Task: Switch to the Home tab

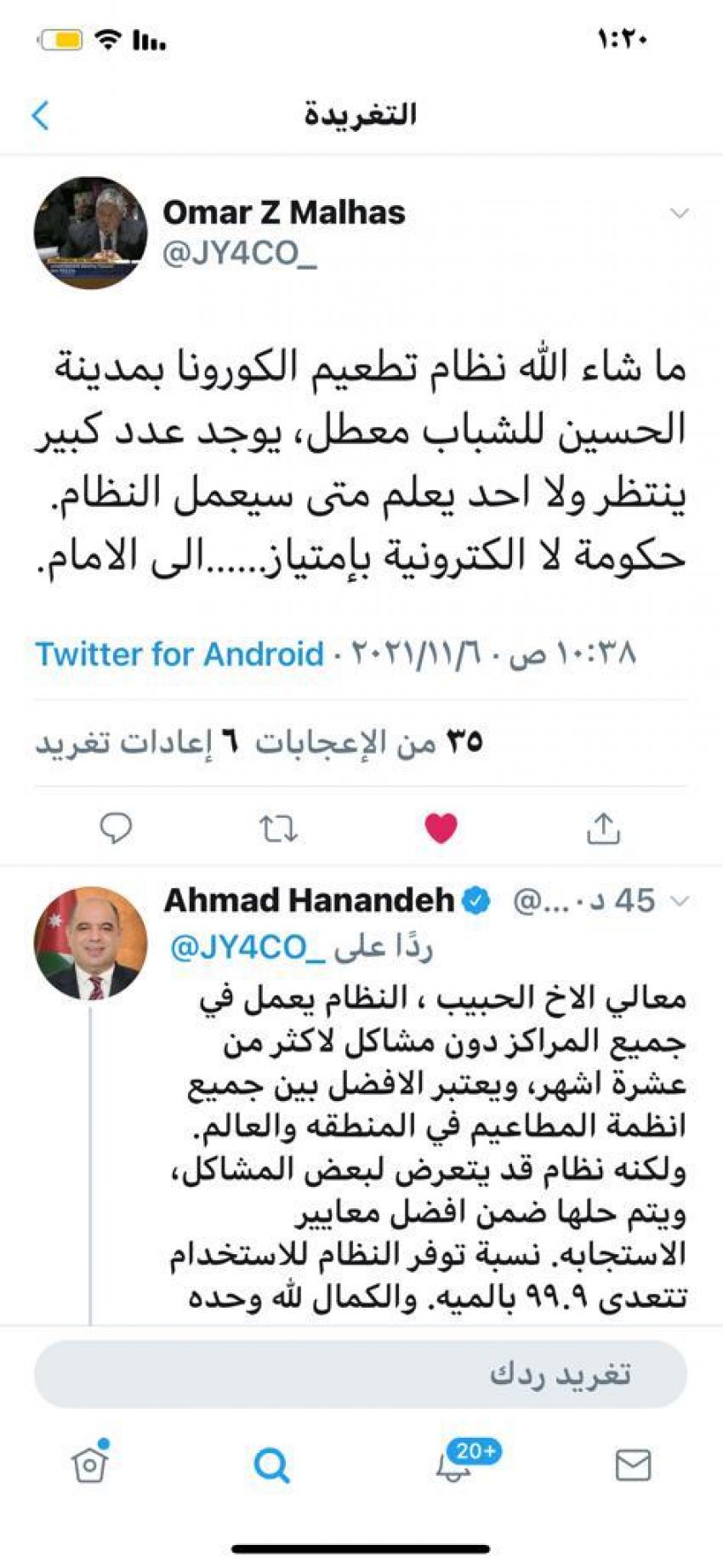Action: click(x=90, y=1465)
